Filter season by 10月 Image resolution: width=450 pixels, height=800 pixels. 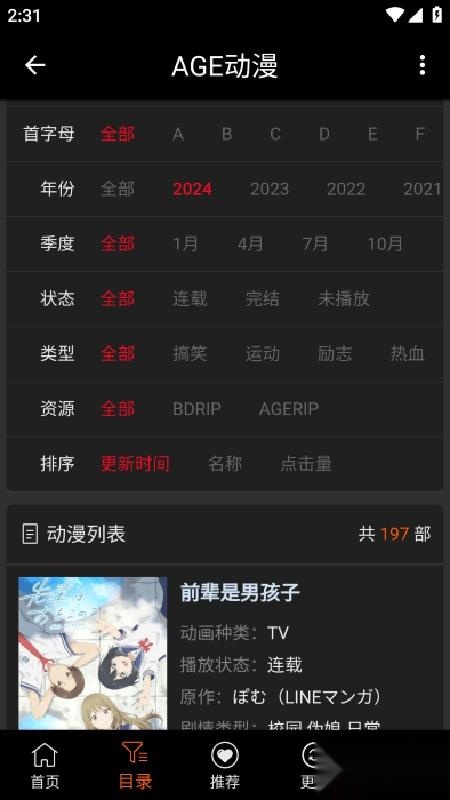(385, 244)
